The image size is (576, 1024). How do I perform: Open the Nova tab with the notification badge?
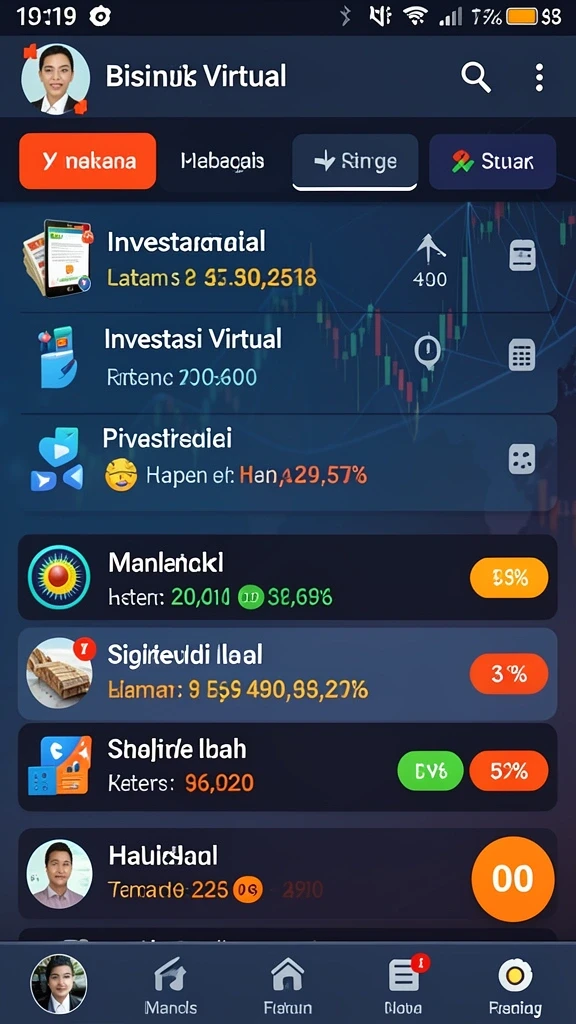pyautogui.click(x=403, y=986)
